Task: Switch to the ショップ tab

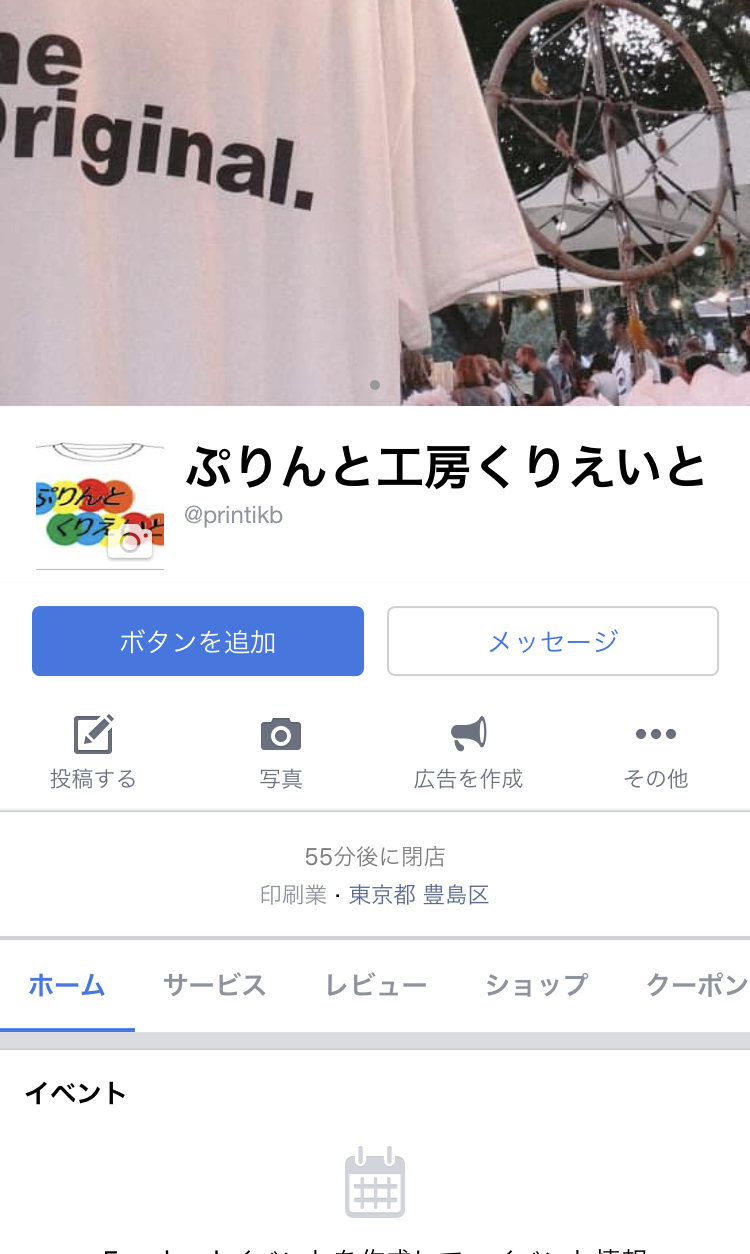Action: pos(537,985)
